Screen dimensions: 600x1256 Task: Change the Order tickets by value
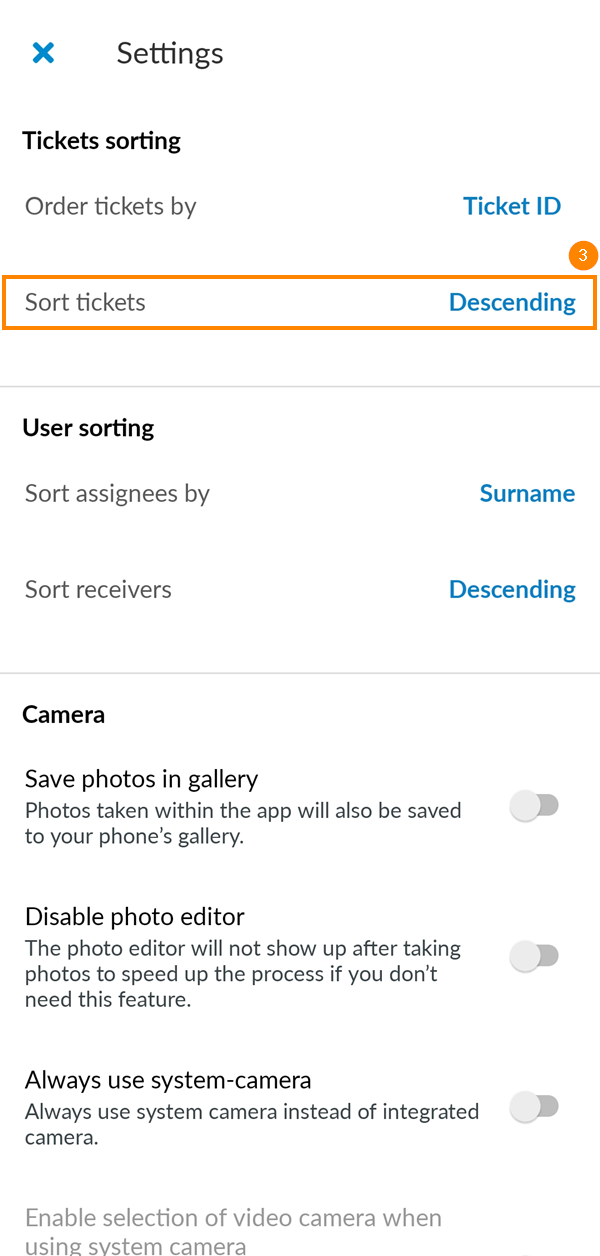(x=511, y=206)
